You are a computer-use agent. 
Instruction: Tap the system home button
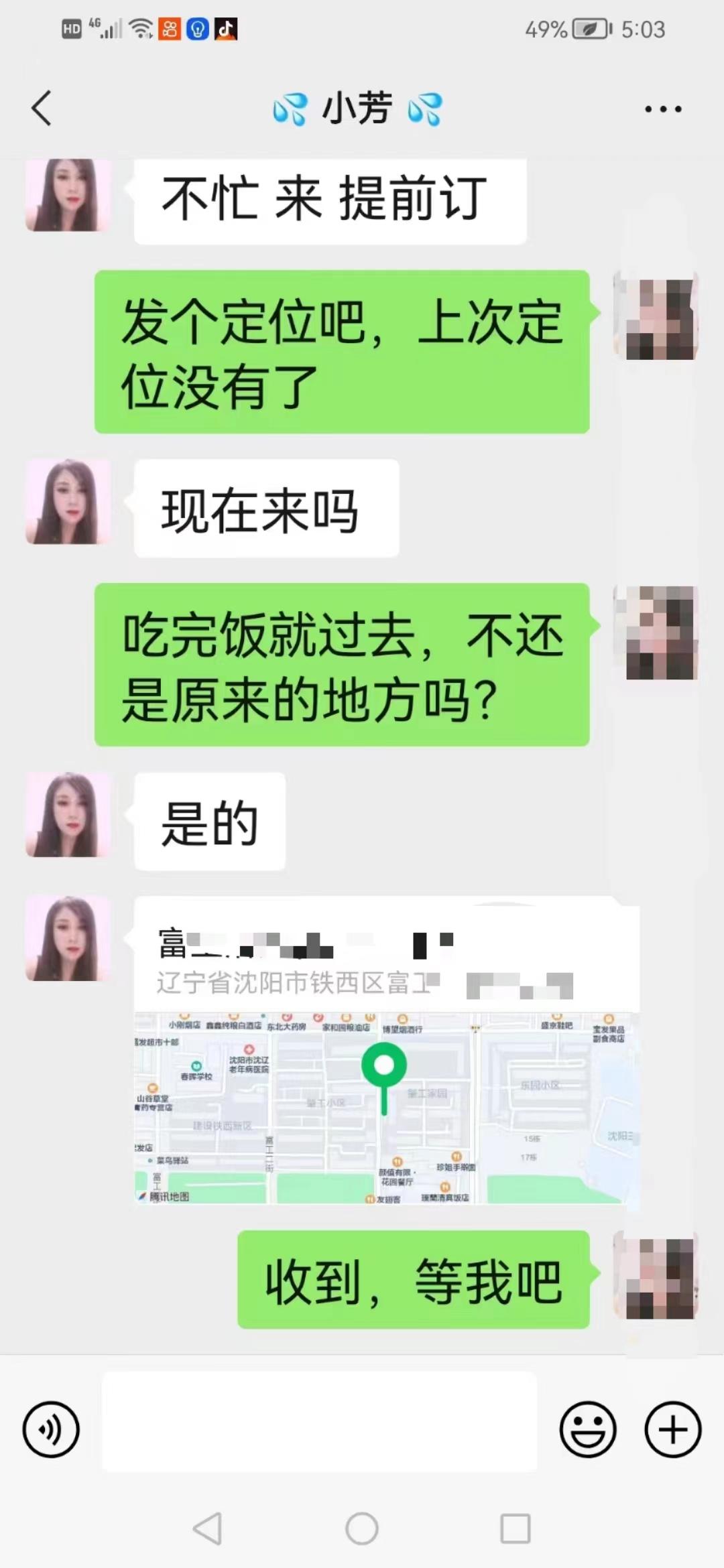point(361,1528)
